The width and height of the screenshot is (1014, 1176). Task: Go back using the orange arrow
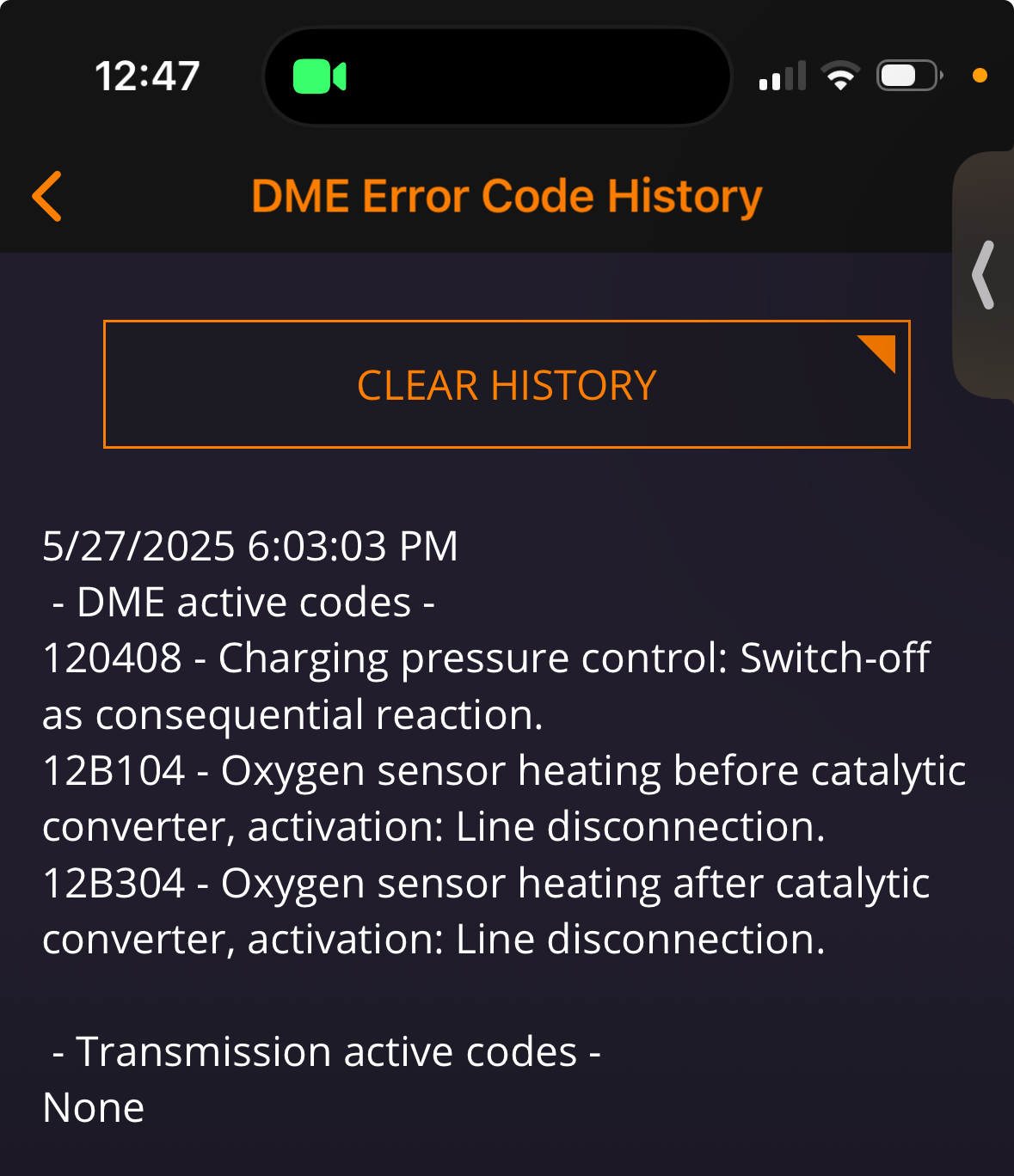point(47,196)
